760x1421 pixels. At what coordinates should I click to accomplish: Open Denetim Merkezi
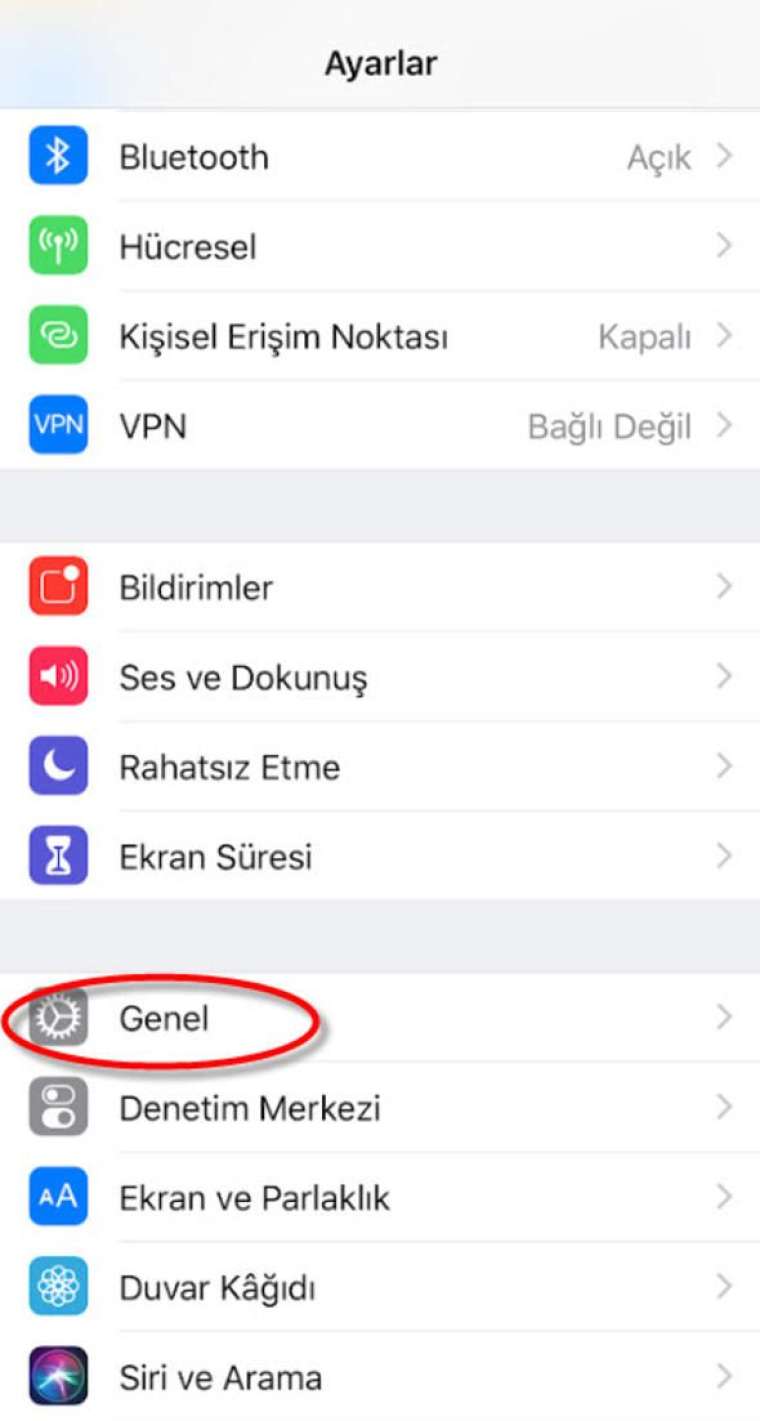(380, 1108)
